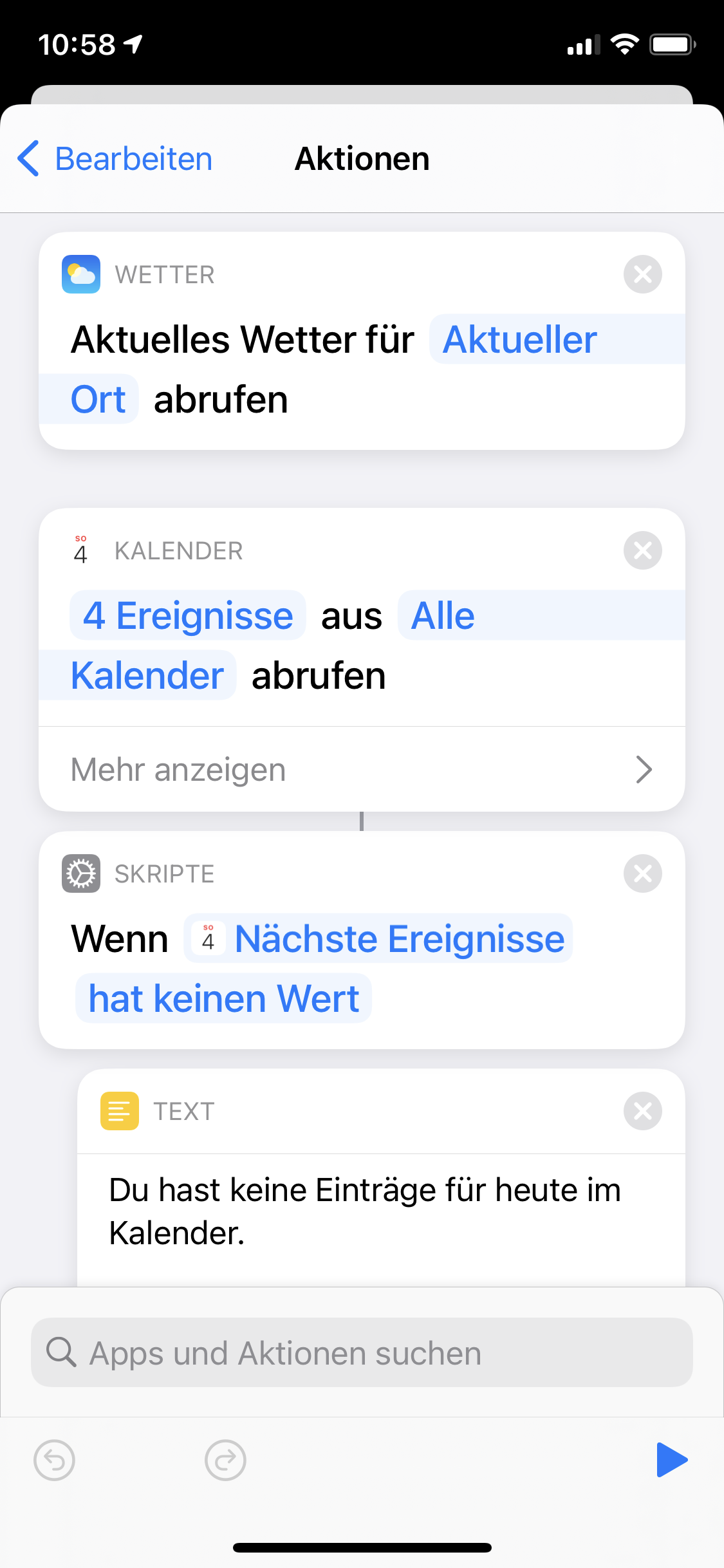The image size is (724, 1568).
Task: Remove the Text action
Action: point(642,1112)
